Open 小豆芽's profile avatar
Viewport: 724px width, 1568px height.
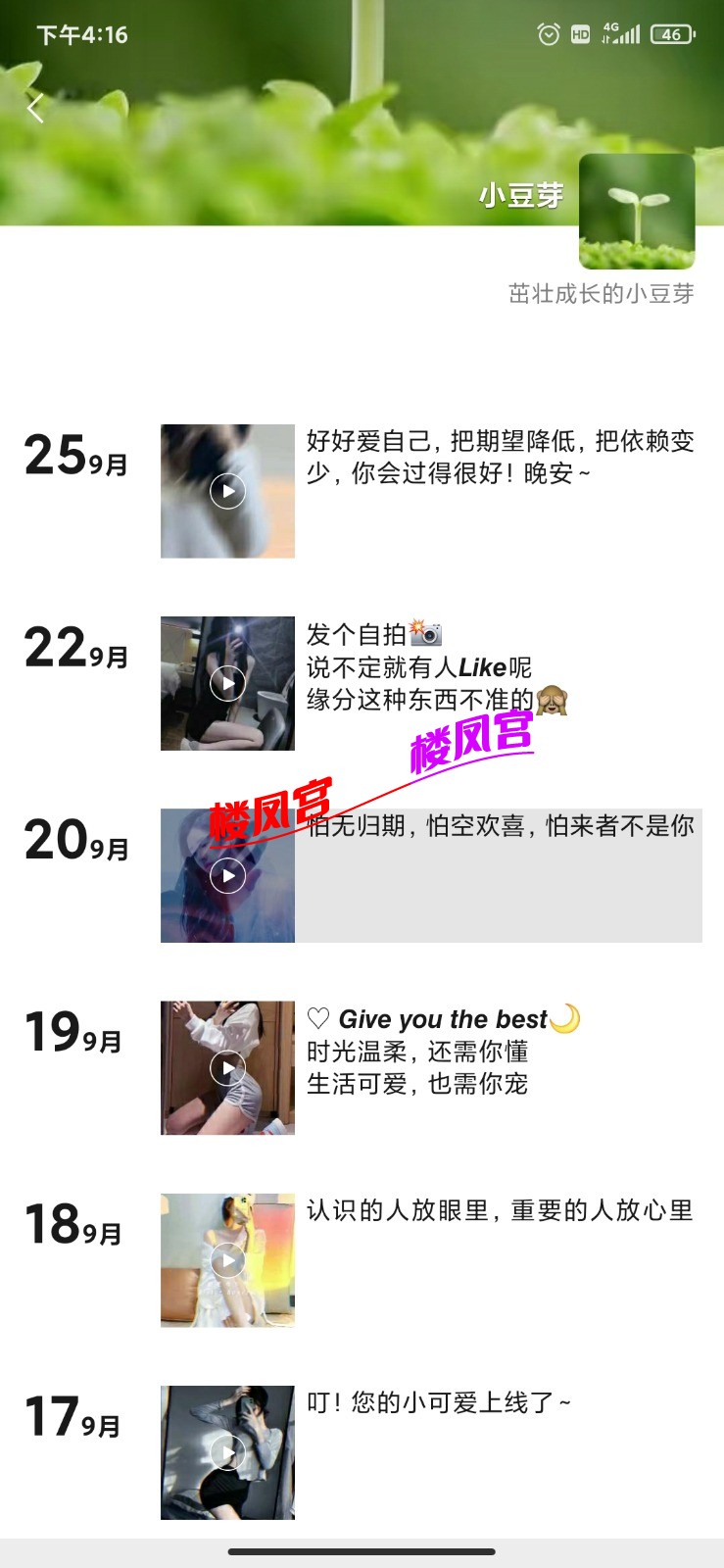[x=637, y=212]
